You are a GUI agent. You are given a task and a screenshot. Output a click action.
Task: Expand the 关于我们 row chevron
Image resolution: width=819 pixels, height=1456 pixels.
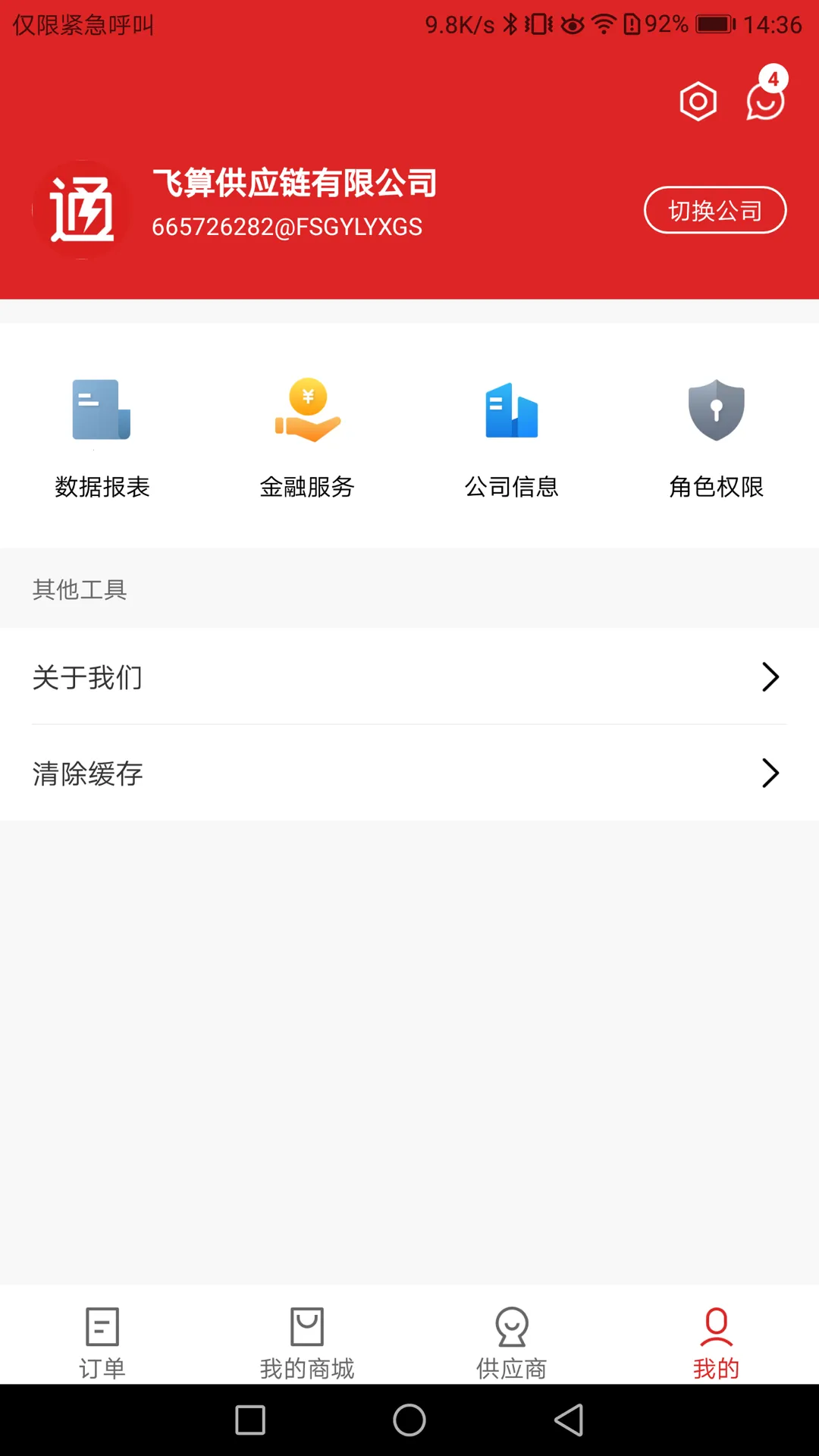coord(772,677)
